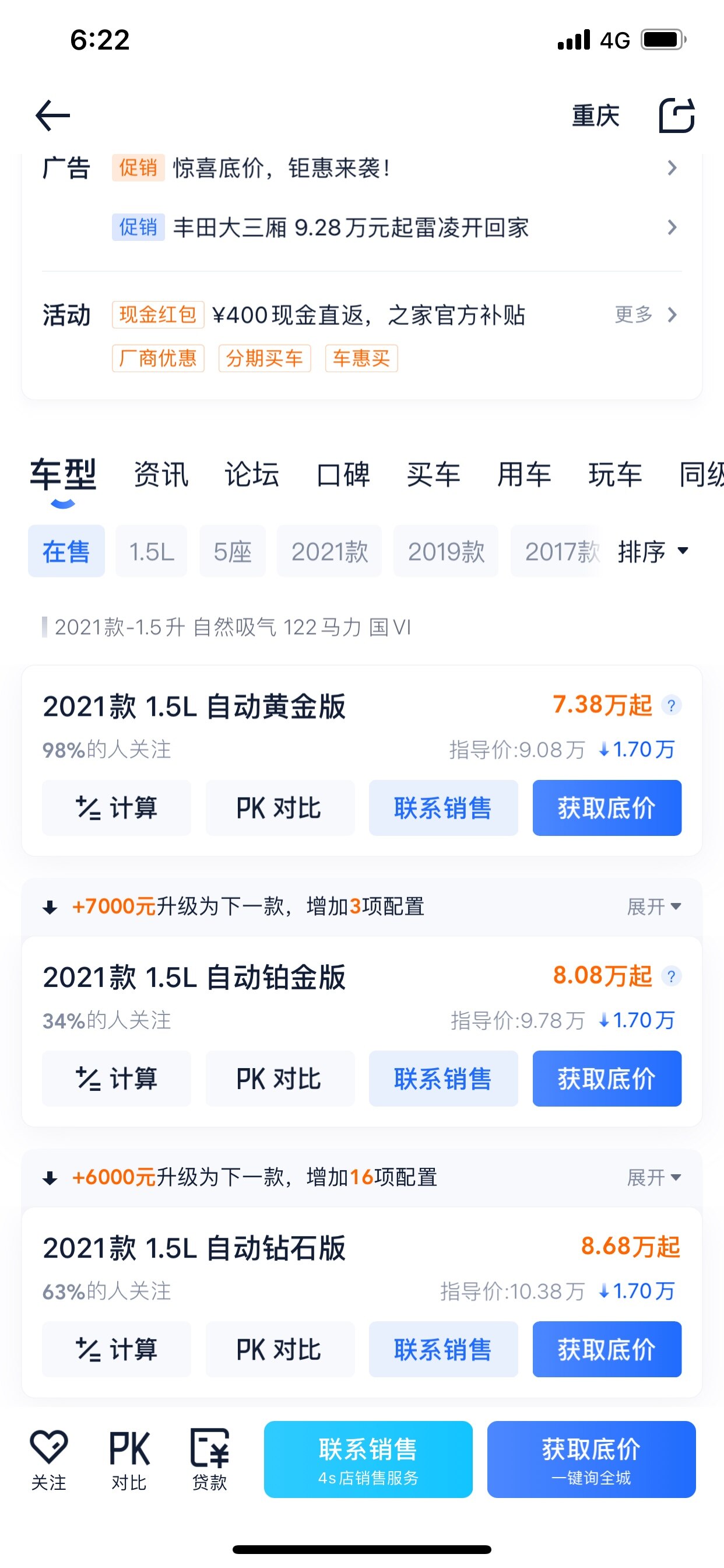Go back using the arrow icon
724x1568 pixels.
53,116
